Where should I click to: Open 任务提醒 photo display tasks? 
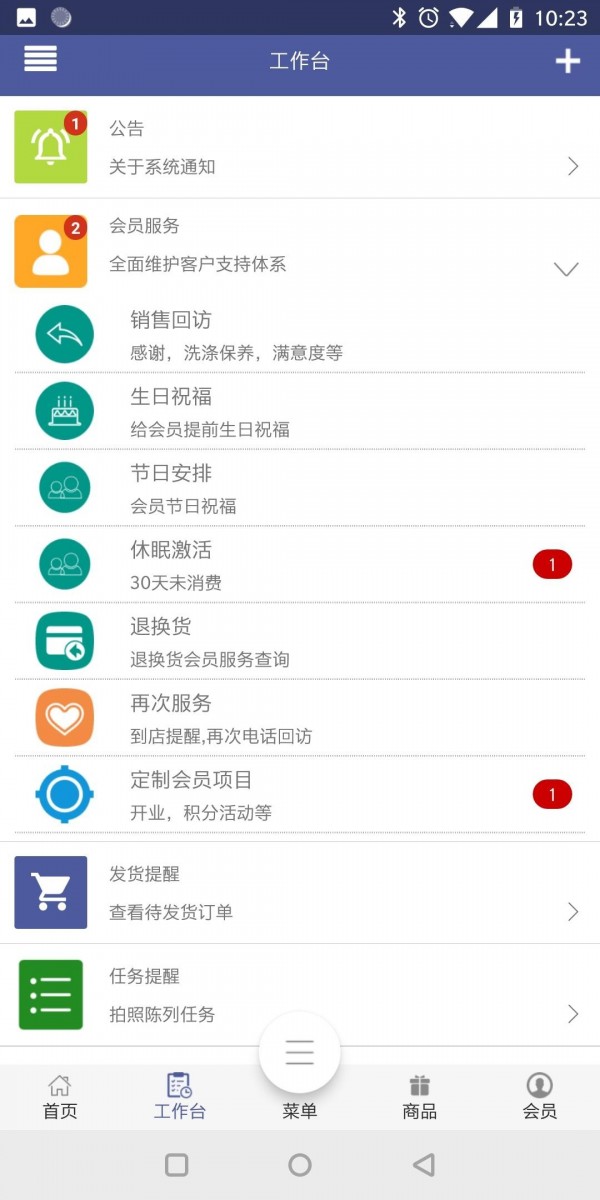pos(300,994)
